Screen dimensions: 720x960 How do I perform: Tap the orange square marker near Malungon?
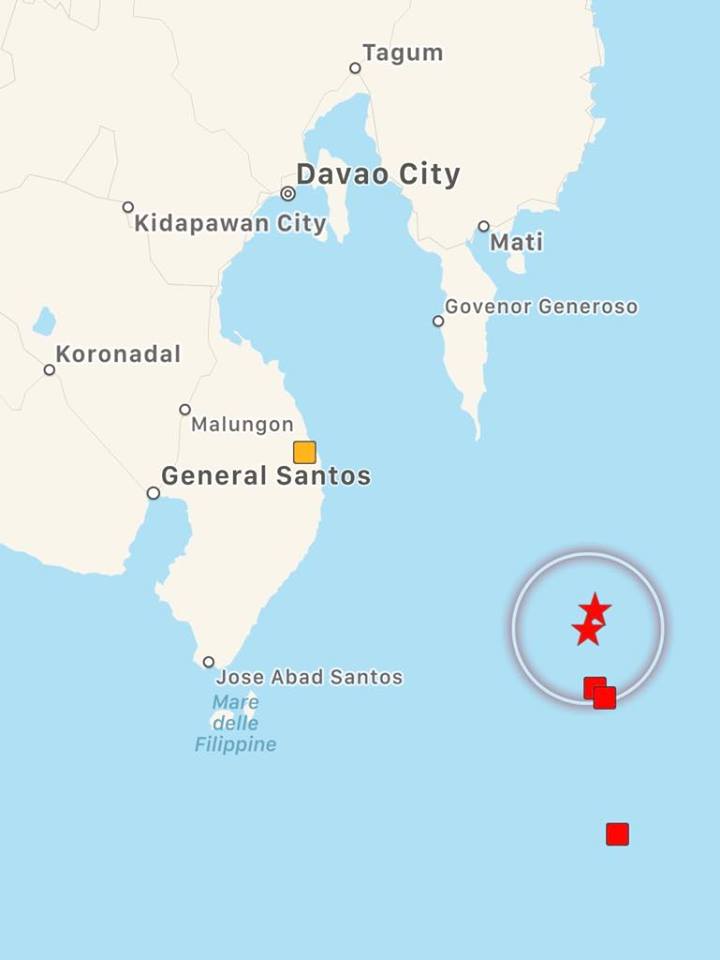click(304, 452)
